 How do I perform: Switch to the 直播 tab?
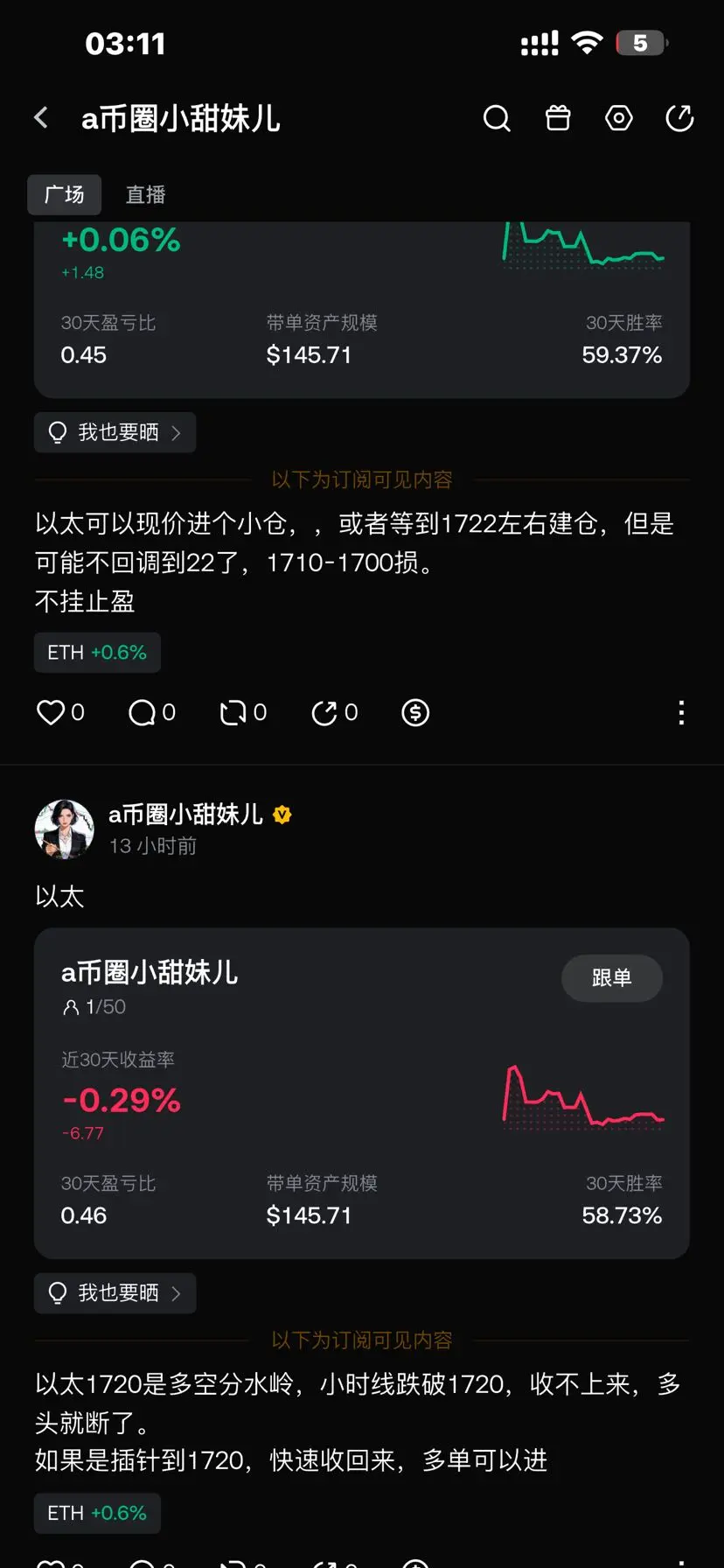tap(145, 194)
